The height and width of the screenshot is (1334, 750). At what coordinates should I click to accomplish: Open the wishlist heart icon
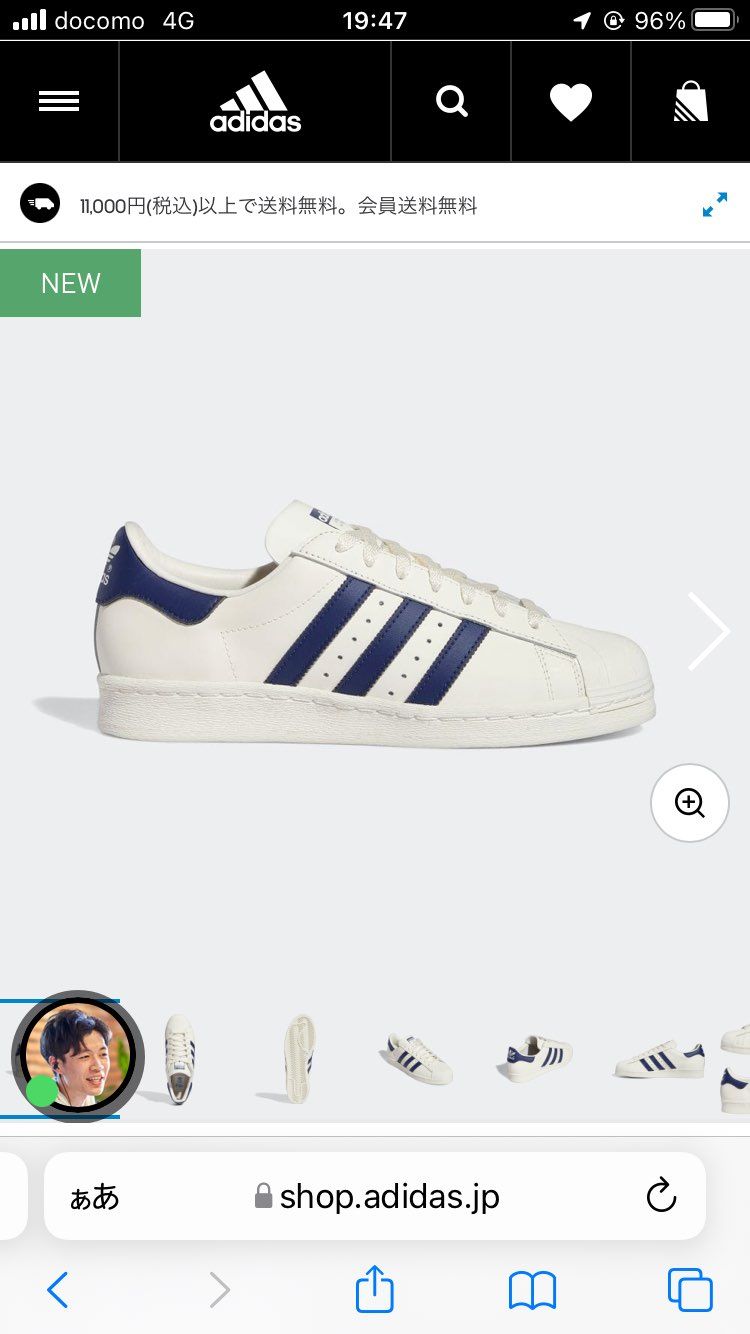pyautogui.click(x=571, y=102)
